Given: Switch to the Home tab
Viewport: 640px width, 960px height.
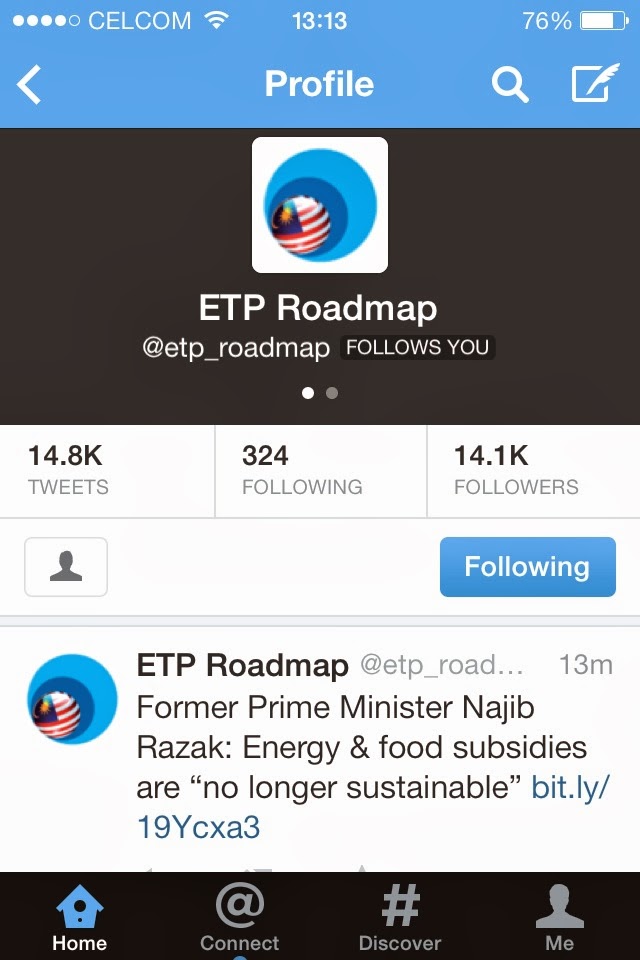Looking at the screenshot, I should tap(80, 917).
